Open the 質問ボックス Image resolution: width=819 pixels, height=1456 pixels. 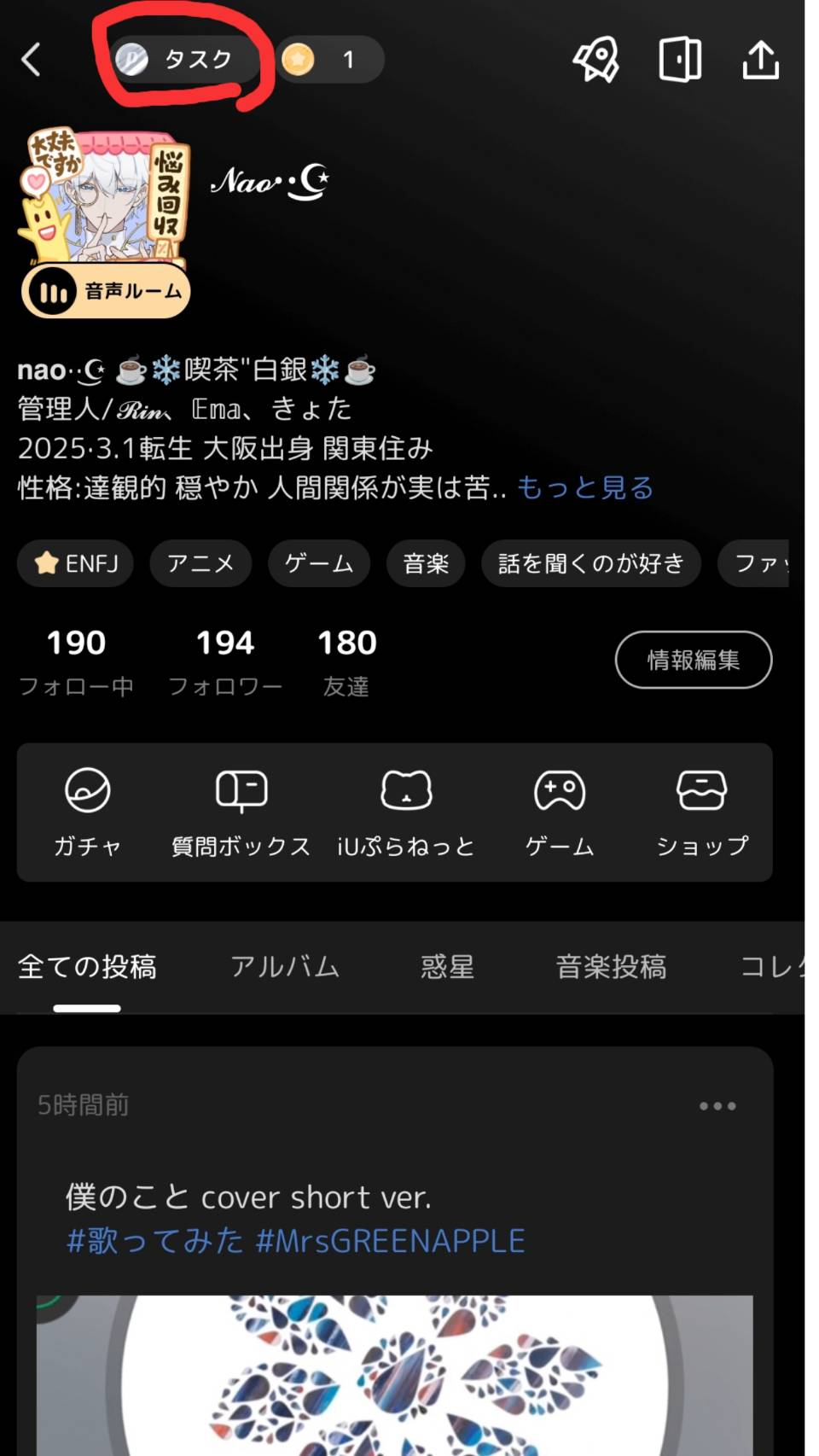point(241,811)
